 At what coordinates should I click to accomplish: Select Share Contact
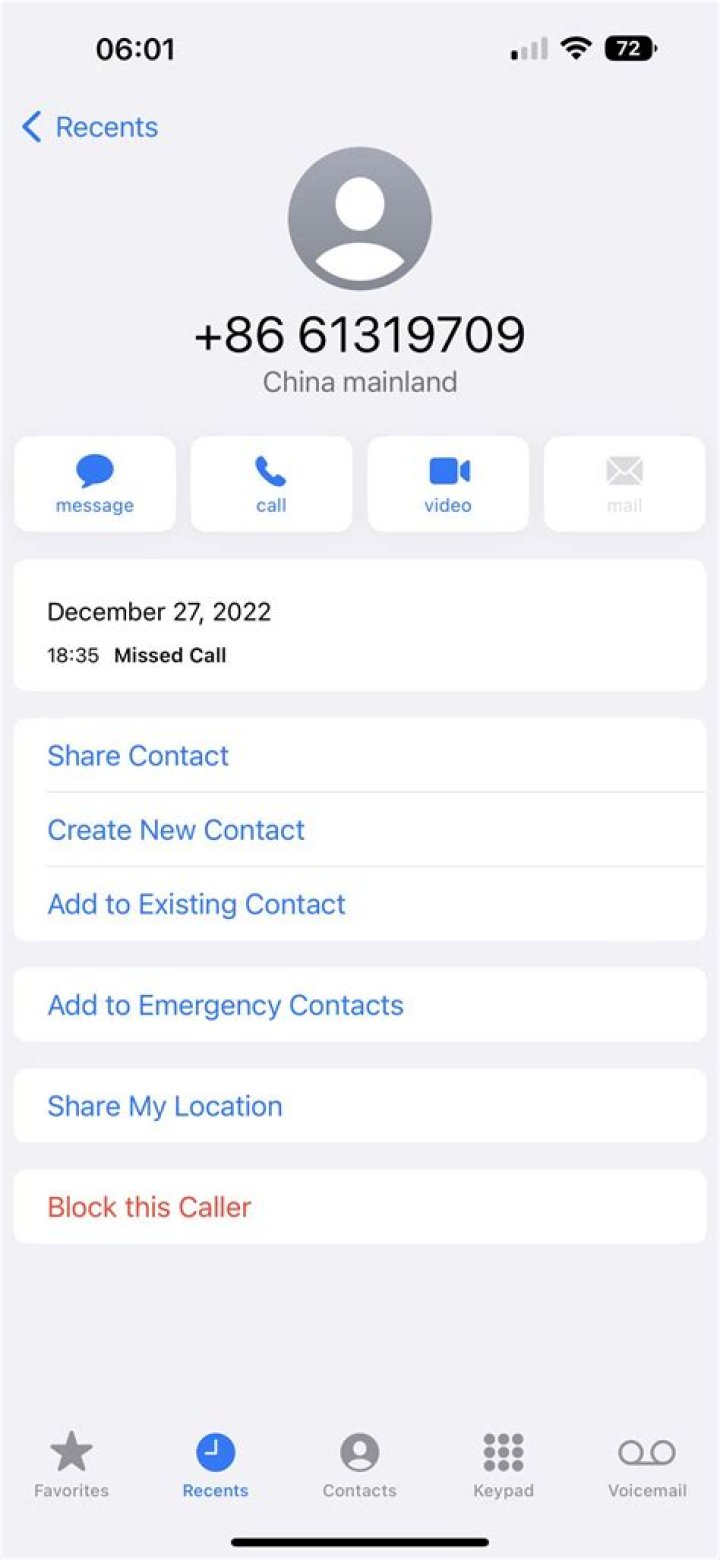tap(138, 756)
